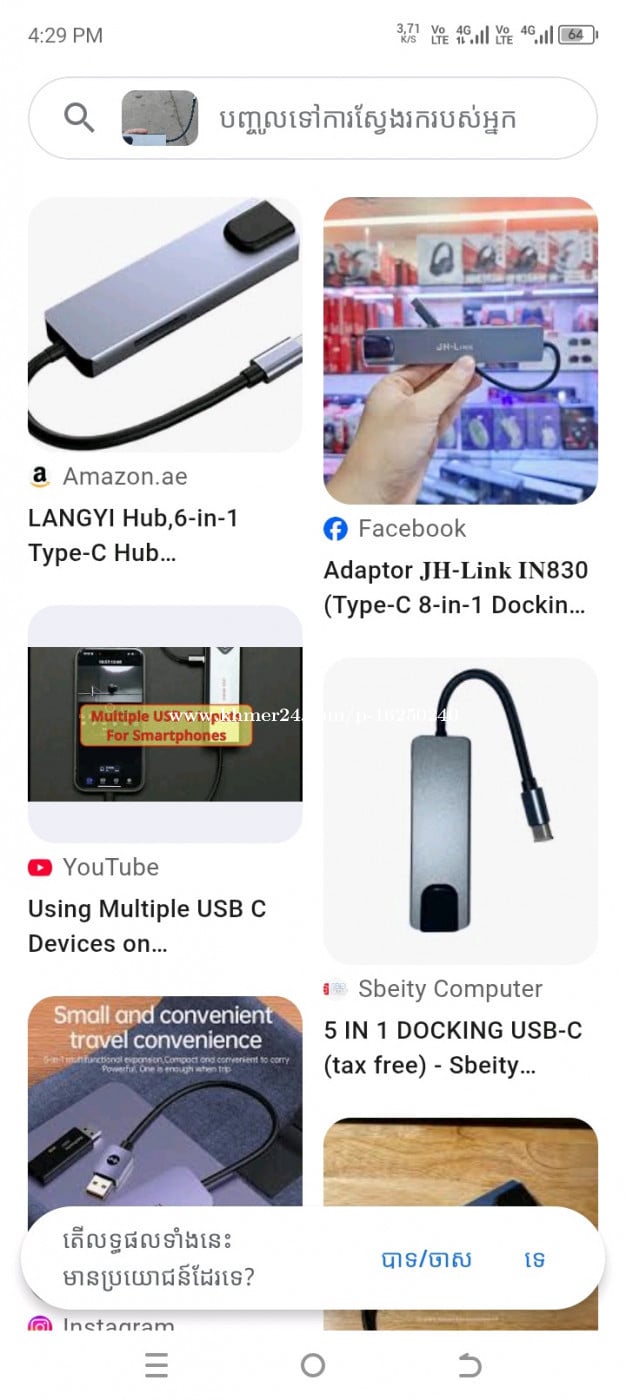Open Sbeity Computer 5 IN 1 Docking result
This screenshot has width=626, height=1400.
460,810
